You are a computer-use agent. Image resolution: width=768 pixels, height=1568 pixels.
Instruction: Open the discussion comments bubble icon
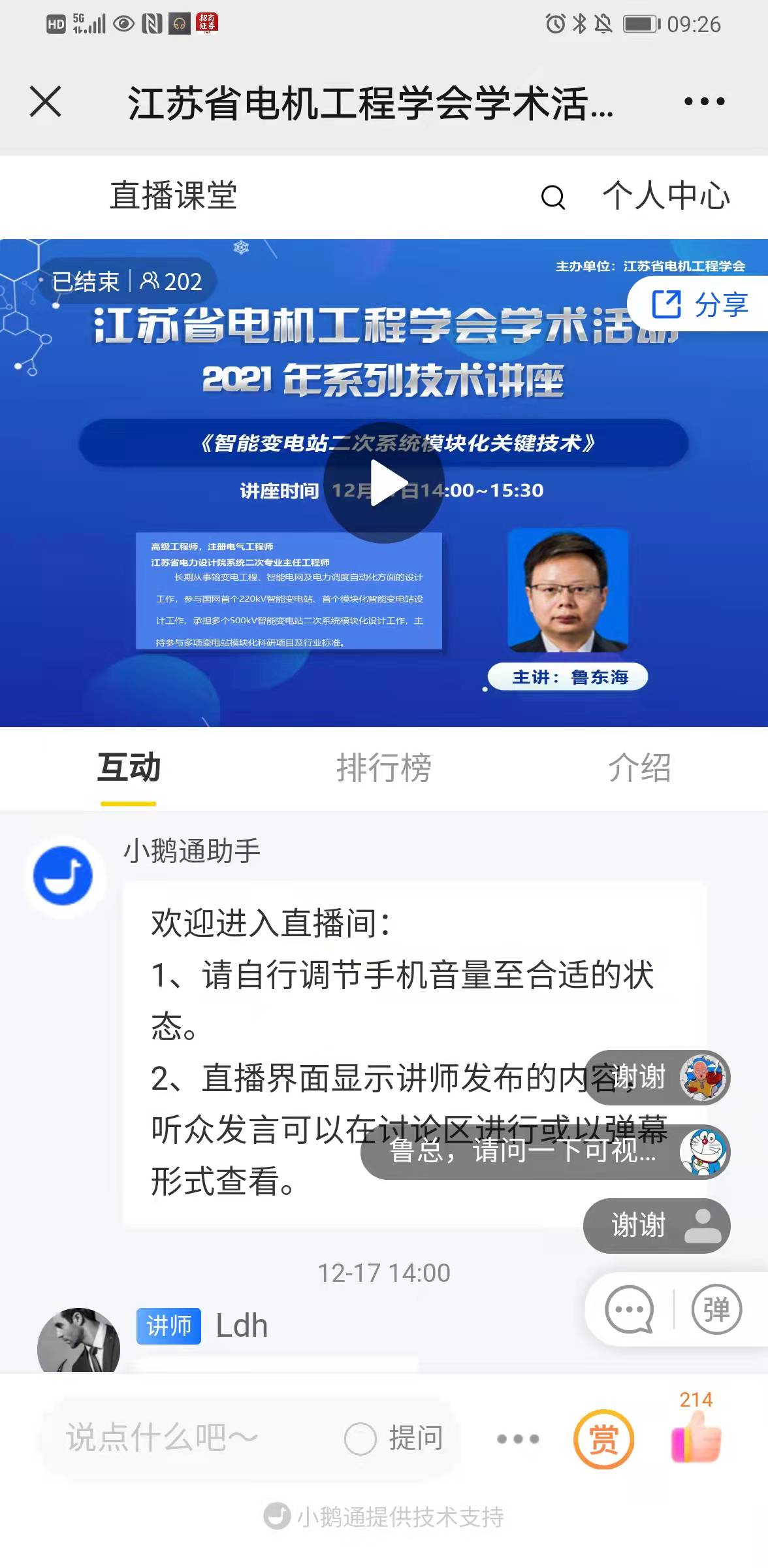[x=629, y=1309]
